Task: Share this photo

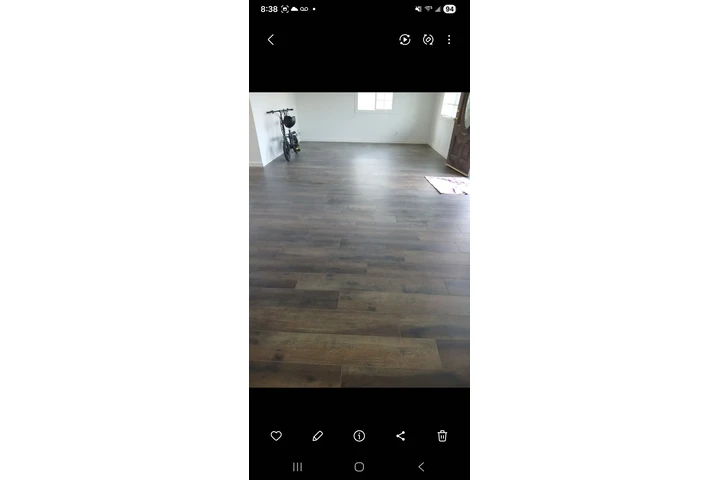Action: [401, 436]
